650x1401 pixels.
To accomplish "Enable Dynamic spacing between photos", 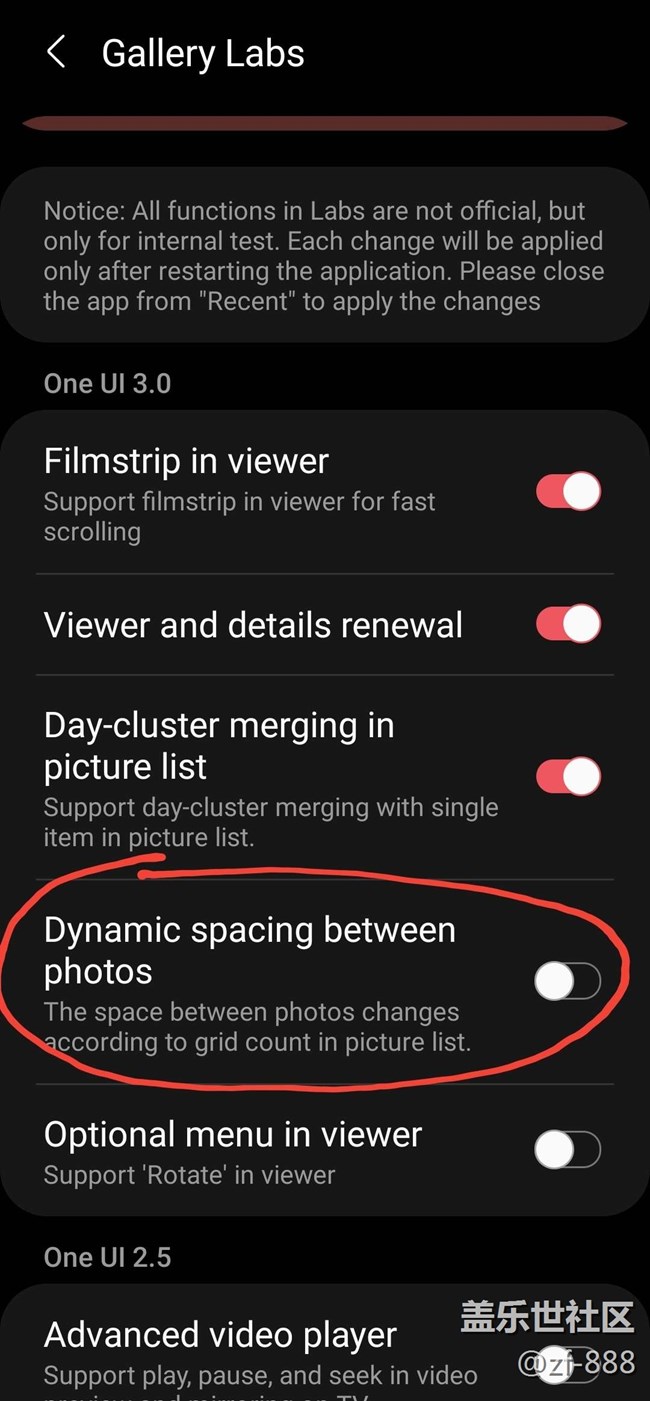I will (x=567, y=982).
